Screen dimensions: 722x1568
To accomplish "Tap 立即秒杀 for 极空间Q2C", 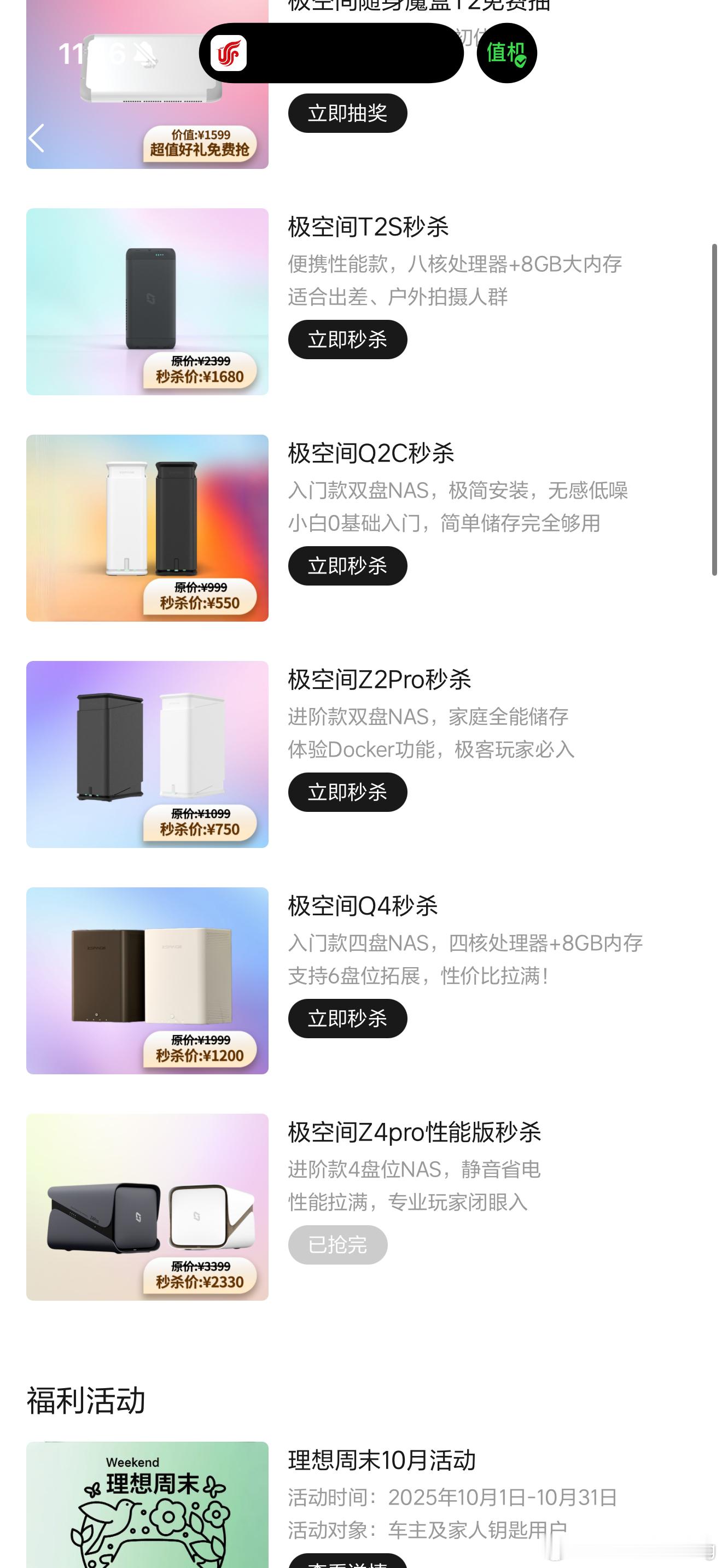I will pyautogui.click(x=347, y=566).
